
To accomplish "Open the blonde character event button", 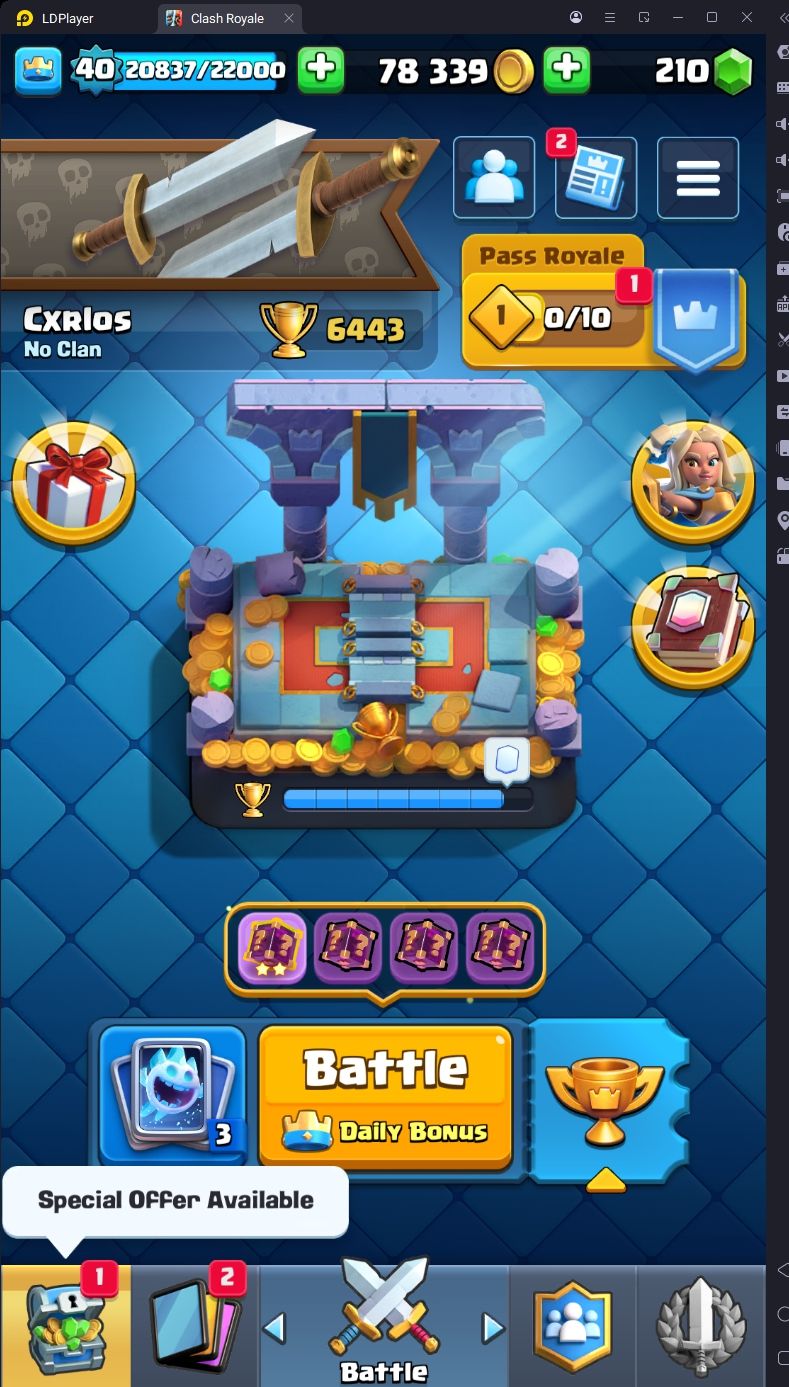I will point(692,480).
